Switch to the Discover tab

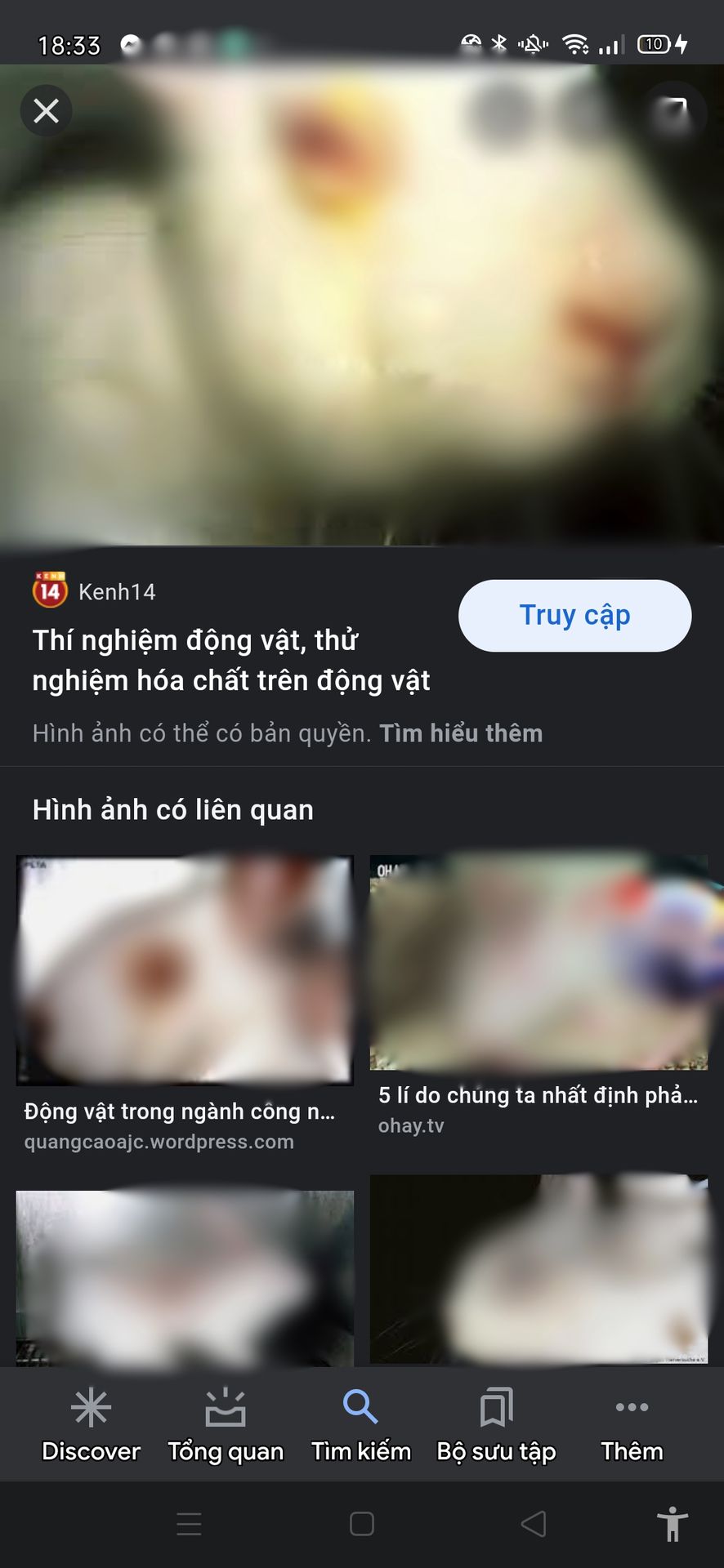point(91,1425)
